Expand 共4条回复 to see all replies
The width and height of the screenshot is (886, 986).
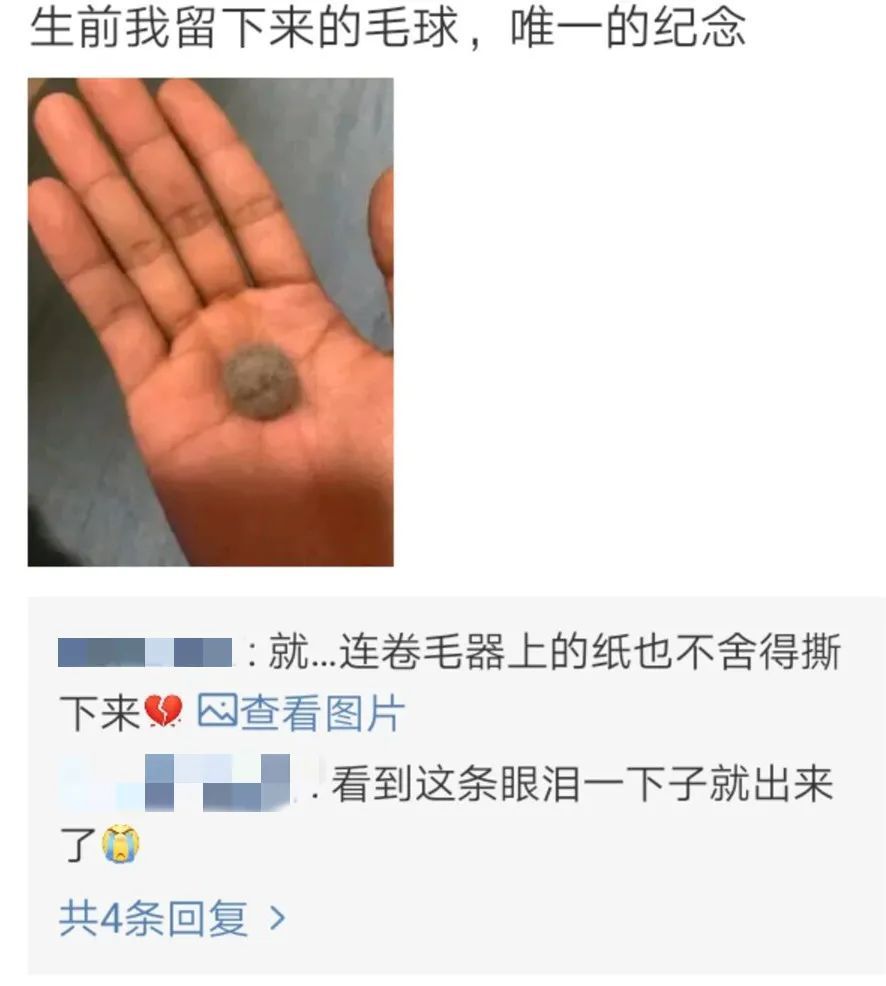pyautogui.click(x=172, y=917)
